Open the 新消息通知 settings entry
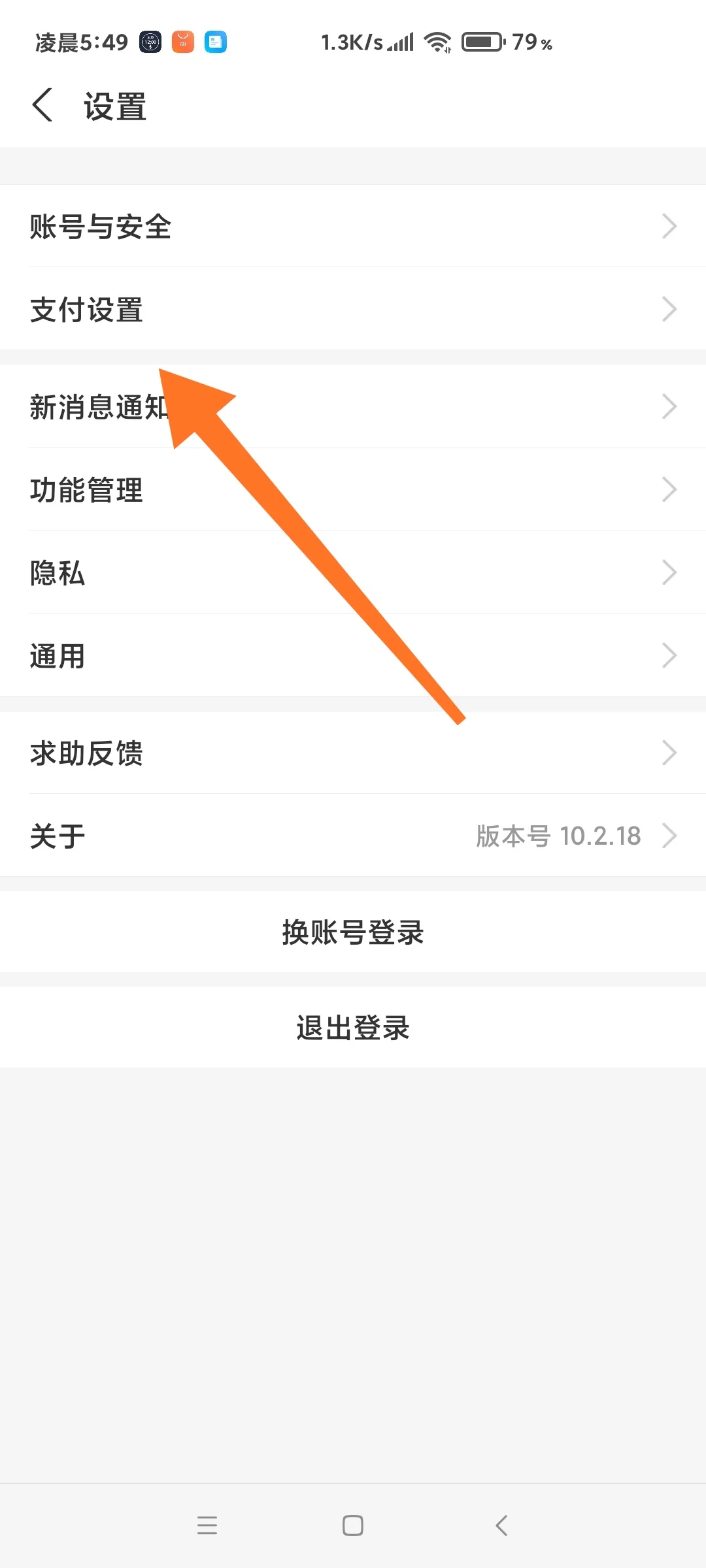706x1568 pixels. [x=99, y=406]
